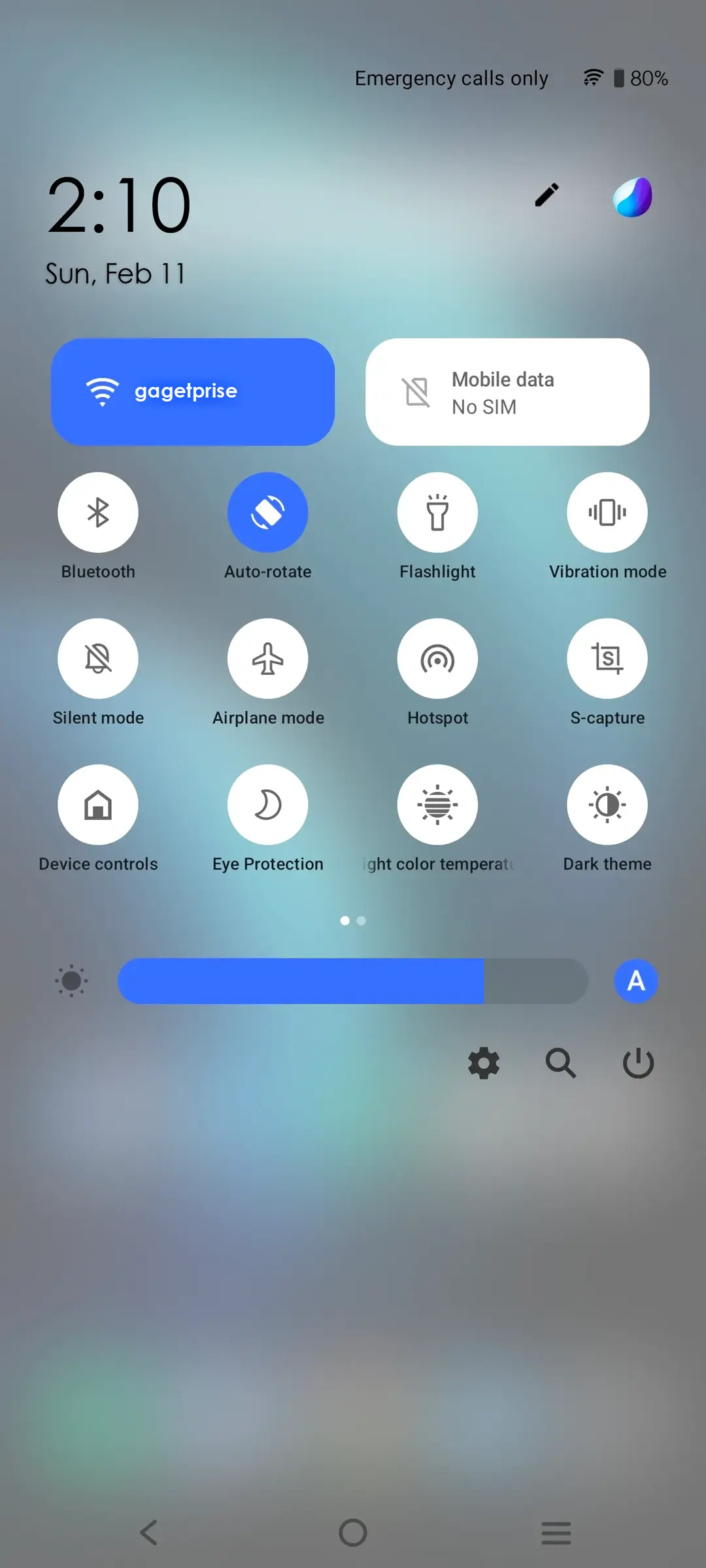This screenshot has height=1568, width=706.
Task: Edit the quick settings tiles
Action: 546,195
